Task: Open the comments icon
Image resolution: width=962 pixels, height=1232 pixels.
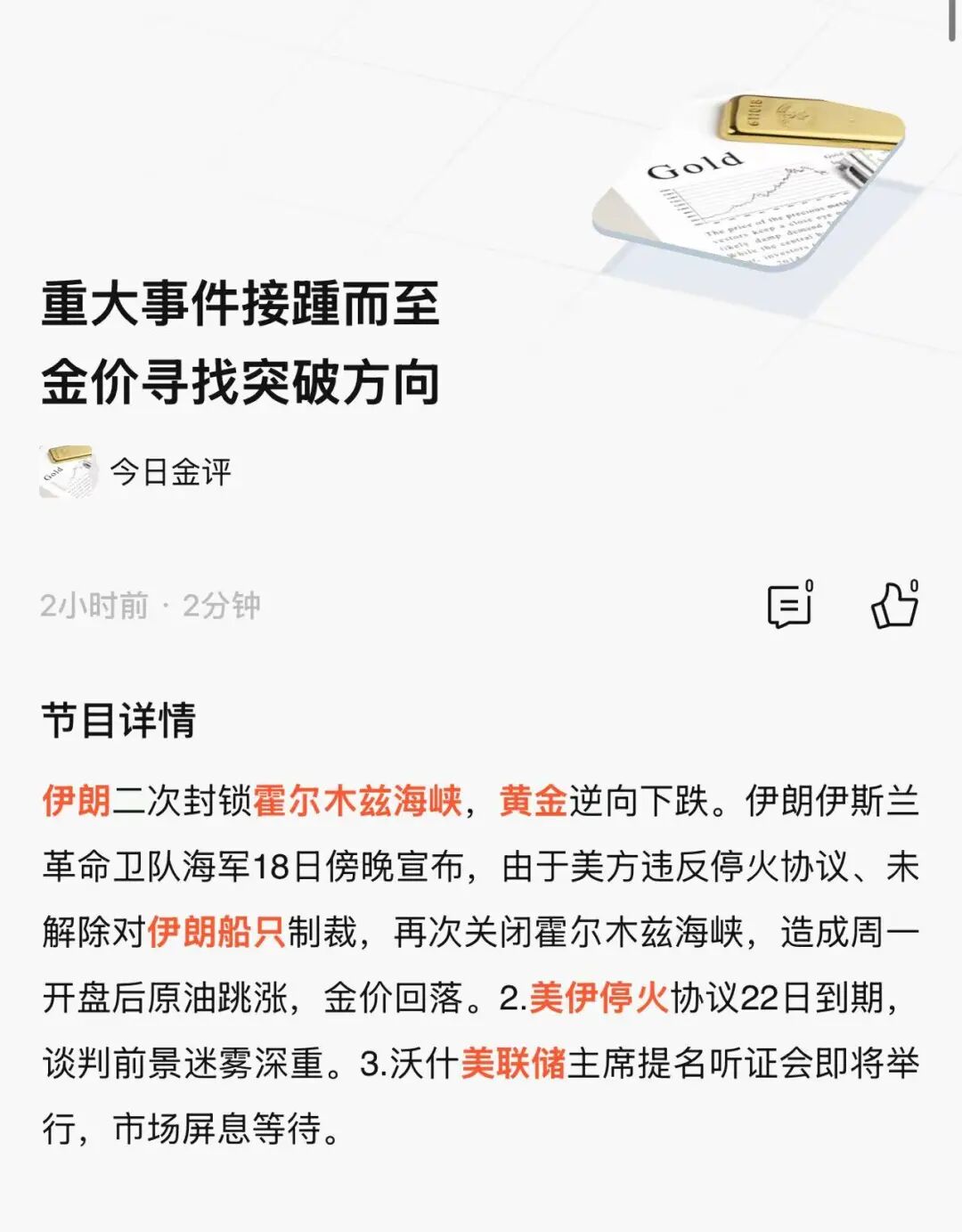Action: pos(789,608)
